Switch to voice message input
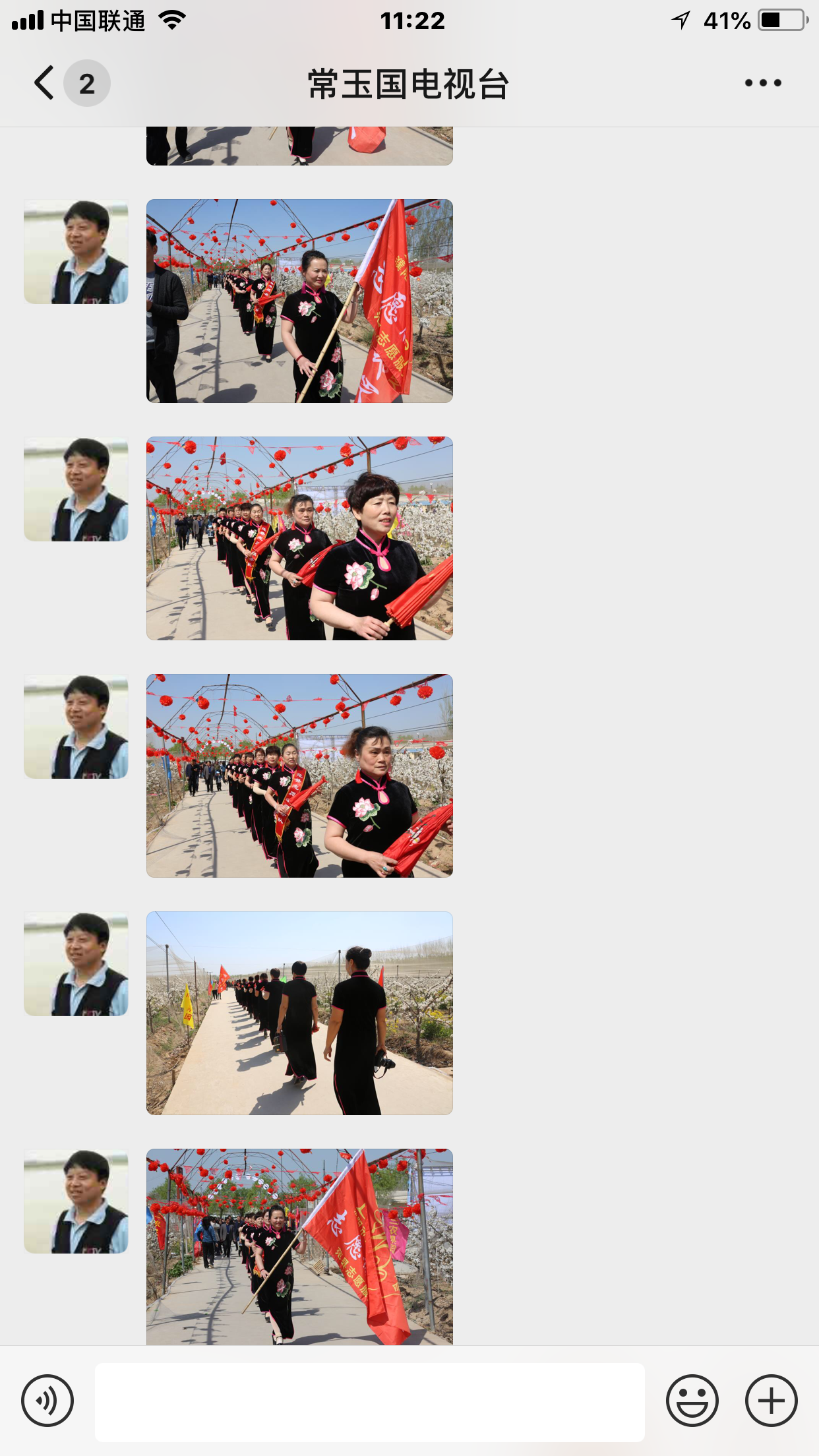 (x=47, y=1401)
